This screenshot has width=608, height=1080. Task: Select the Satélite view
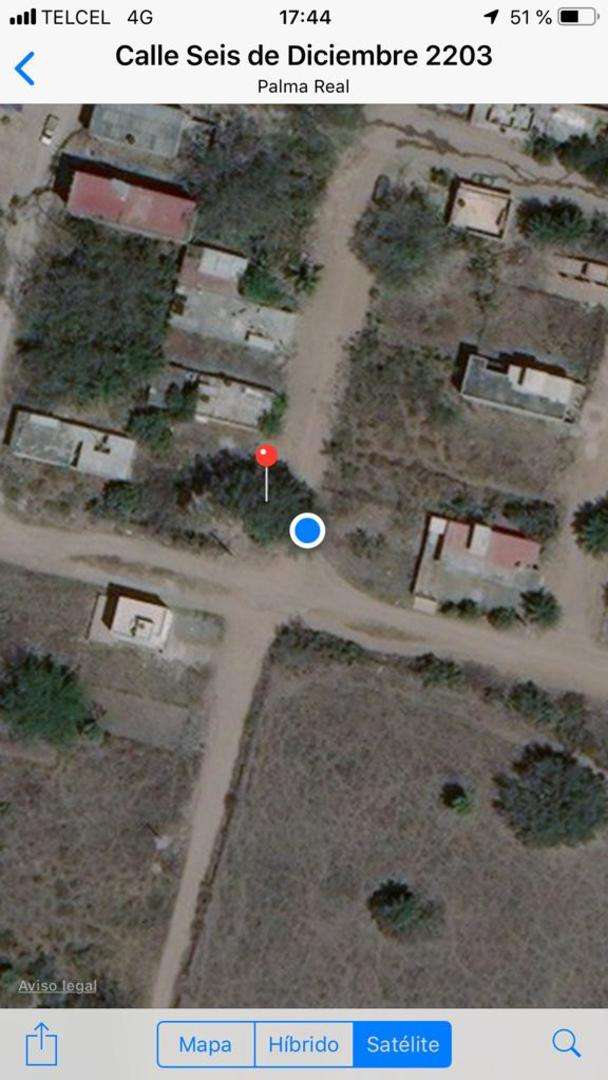point(402,1045)
